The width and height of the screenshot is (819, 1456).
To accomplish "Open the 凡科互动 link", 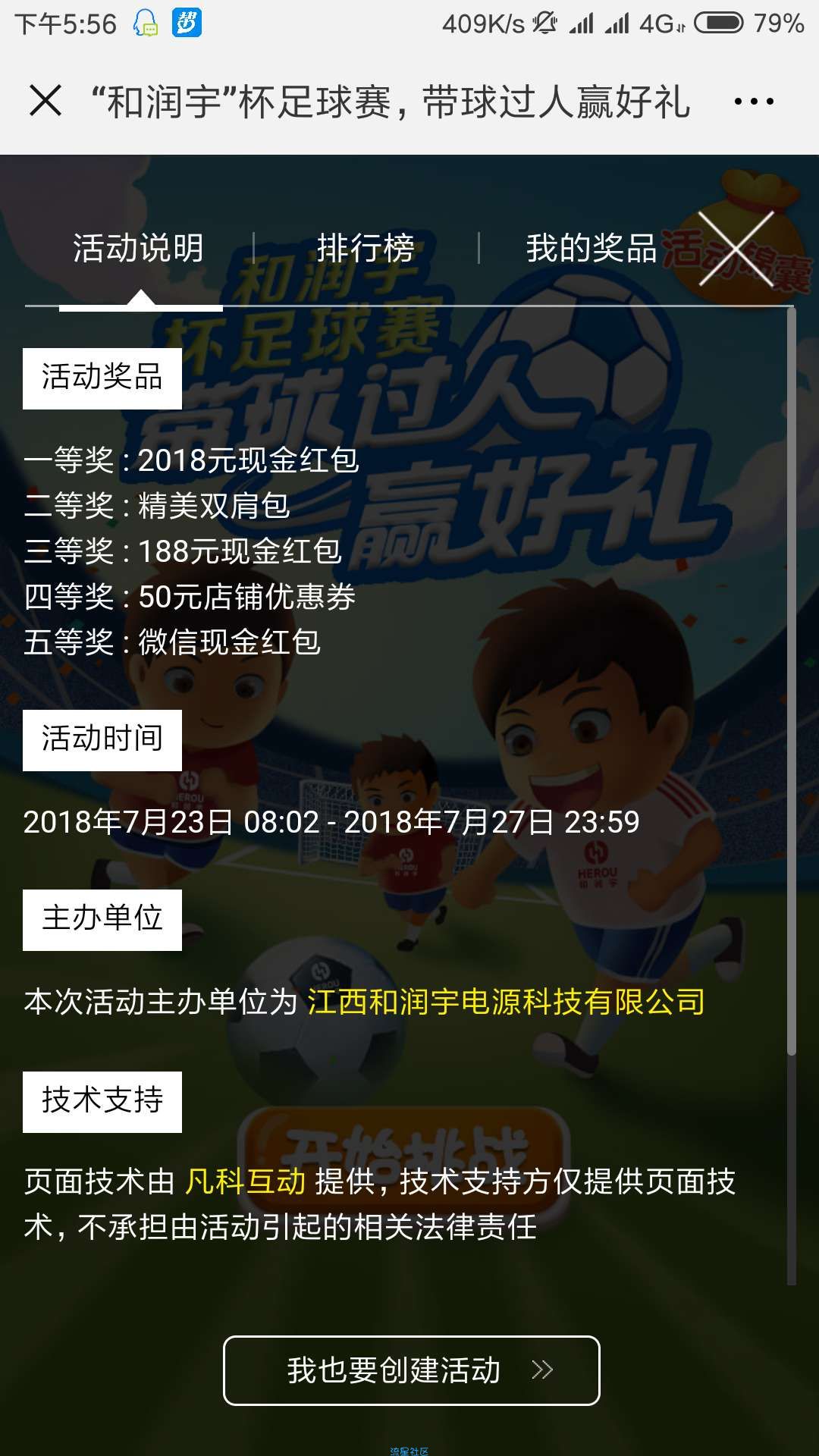I will [x=246, y=1181].
